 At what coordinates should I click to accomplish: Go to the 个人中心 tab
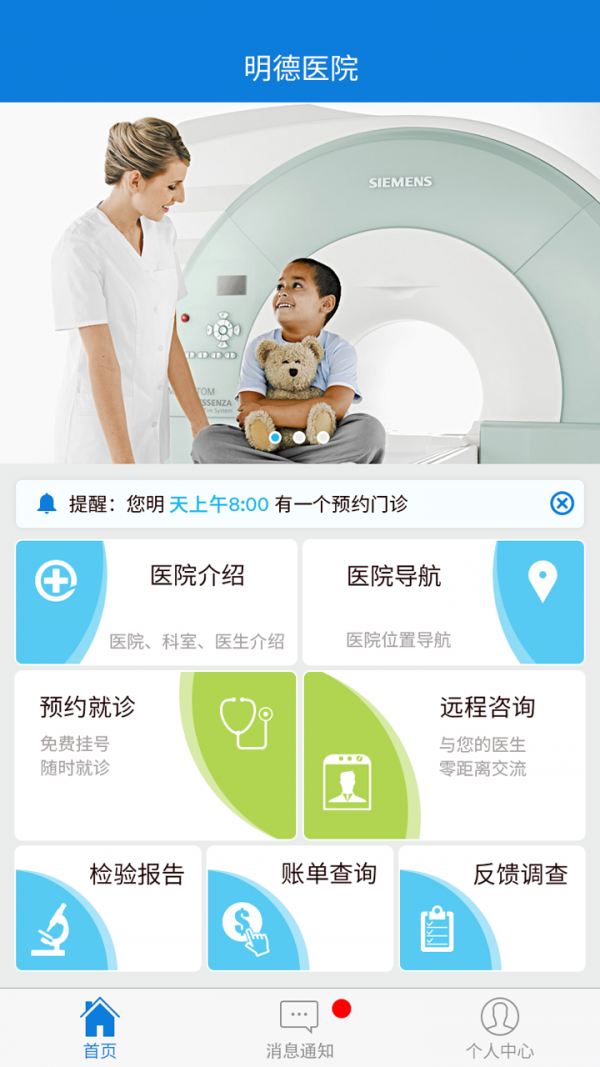[499, 1028]
